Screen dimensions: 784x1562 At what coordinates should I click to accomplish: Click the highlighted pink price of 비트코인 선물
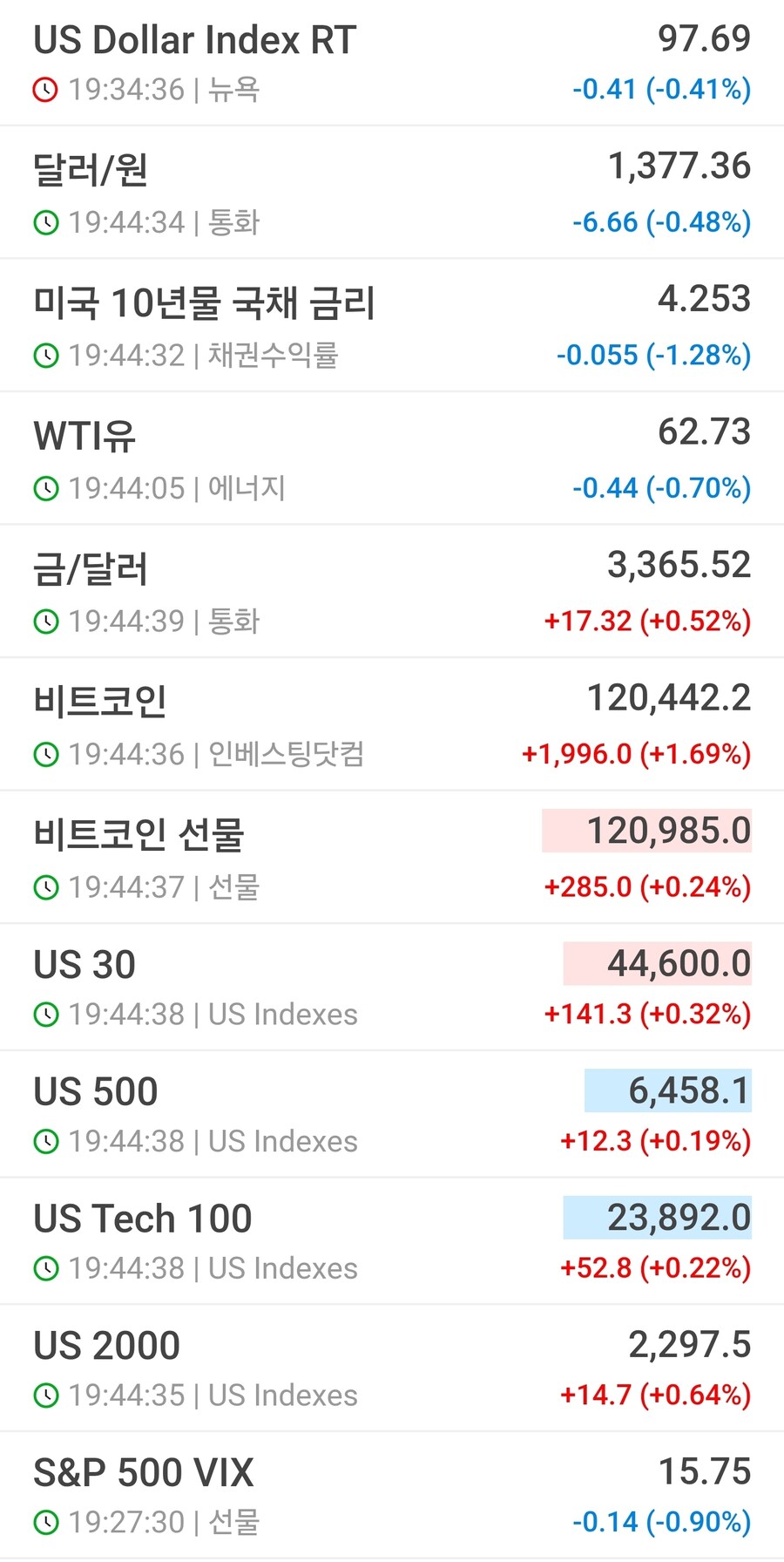pos(667,832)
